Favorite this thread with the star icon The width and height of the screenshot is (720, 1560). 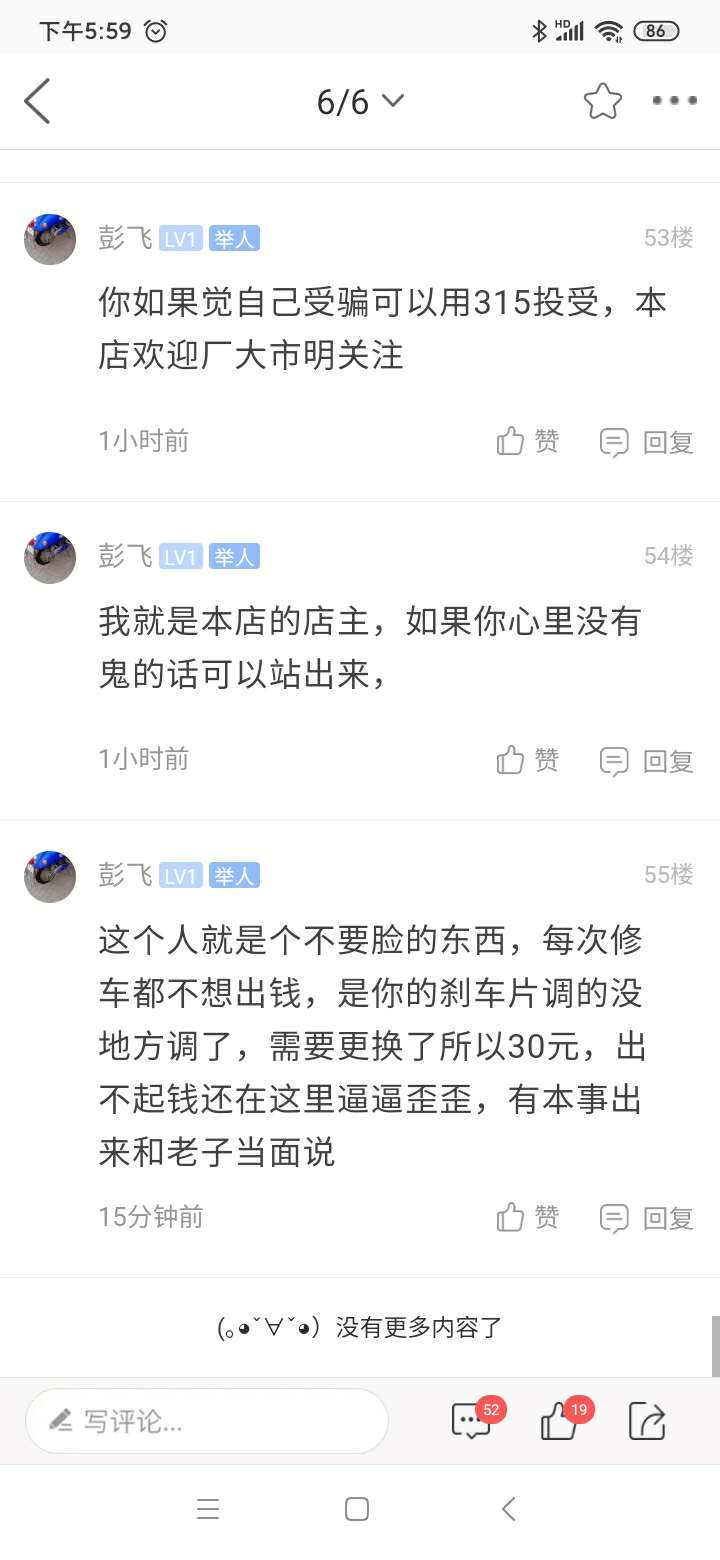click(x=602, y=101)
